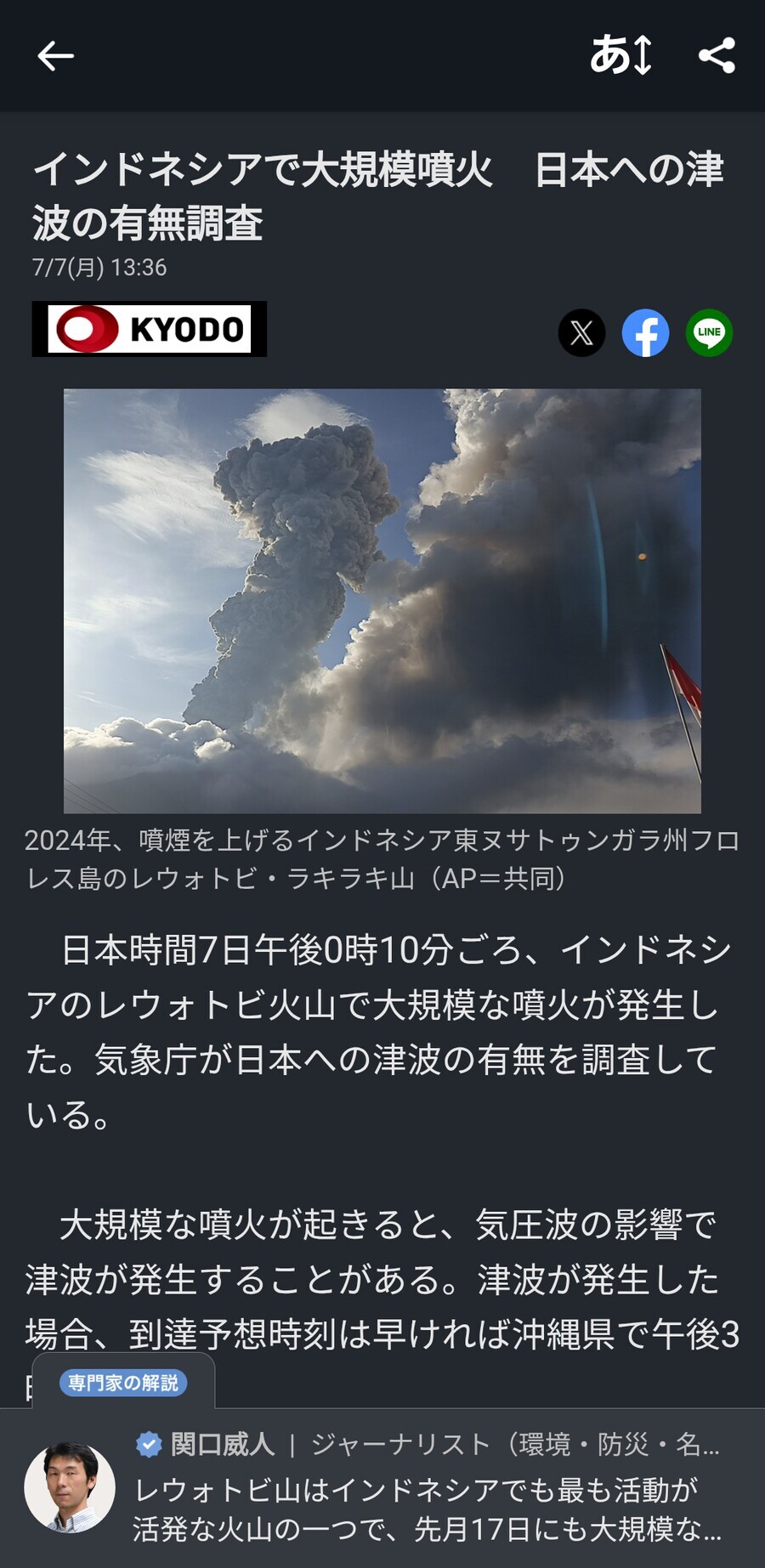
Task: Share the article on Facebook
Action: tap(645, 332)
